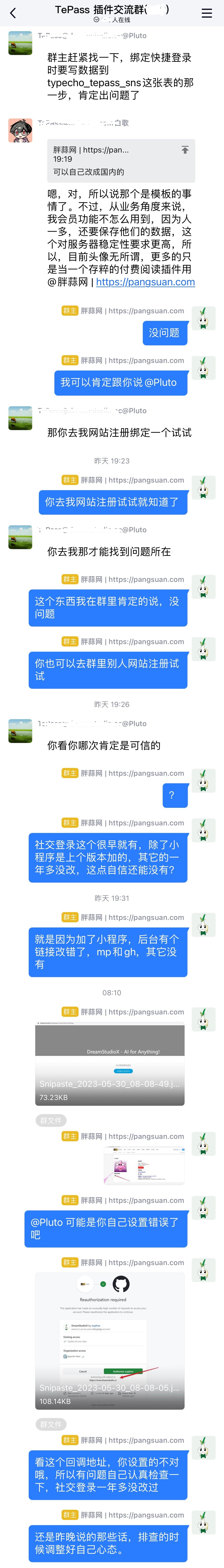Tap the quoted reply jump-to-original arrow
Screen dimensions: 224x1568
pyautogui.click(x=185, y=150)
